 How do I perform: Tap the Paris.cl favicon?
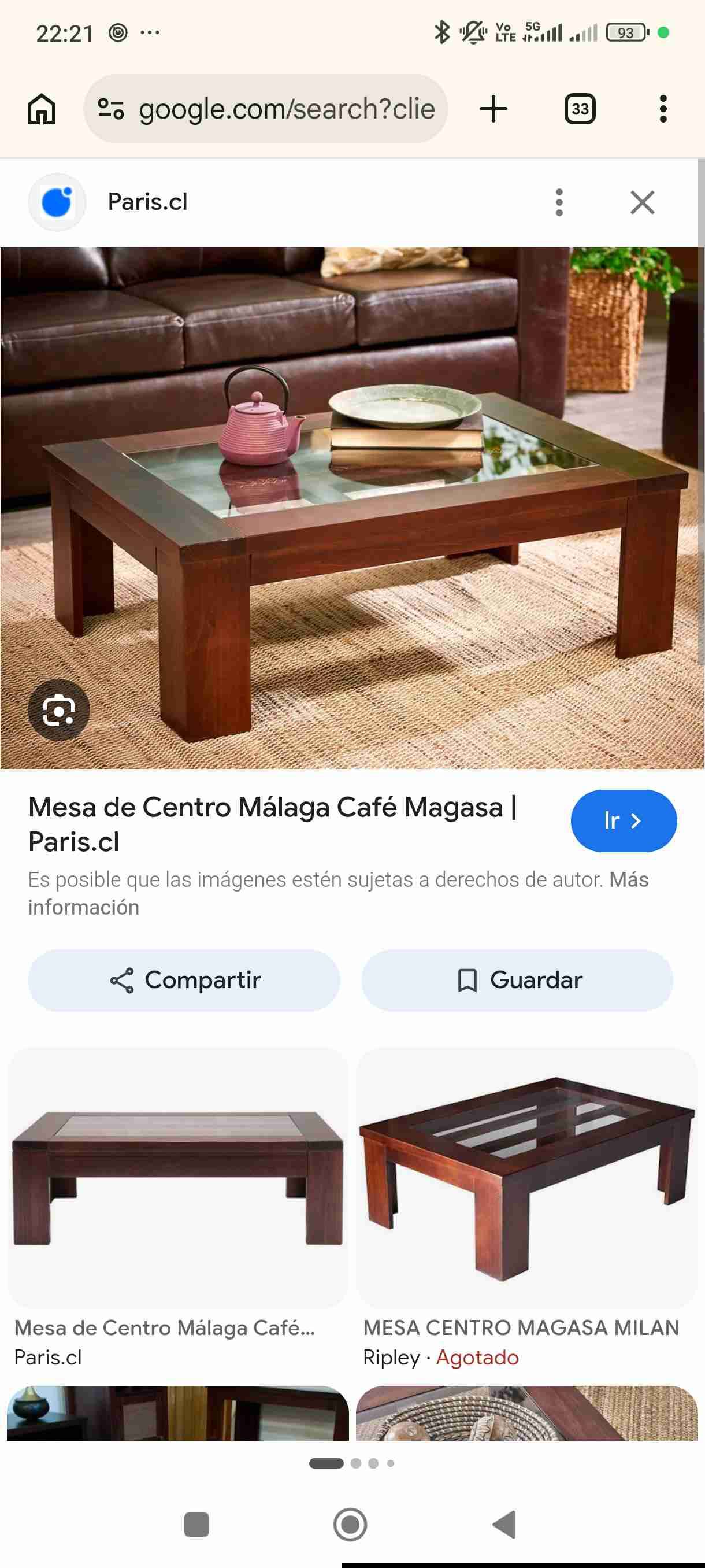coord(57,201)
